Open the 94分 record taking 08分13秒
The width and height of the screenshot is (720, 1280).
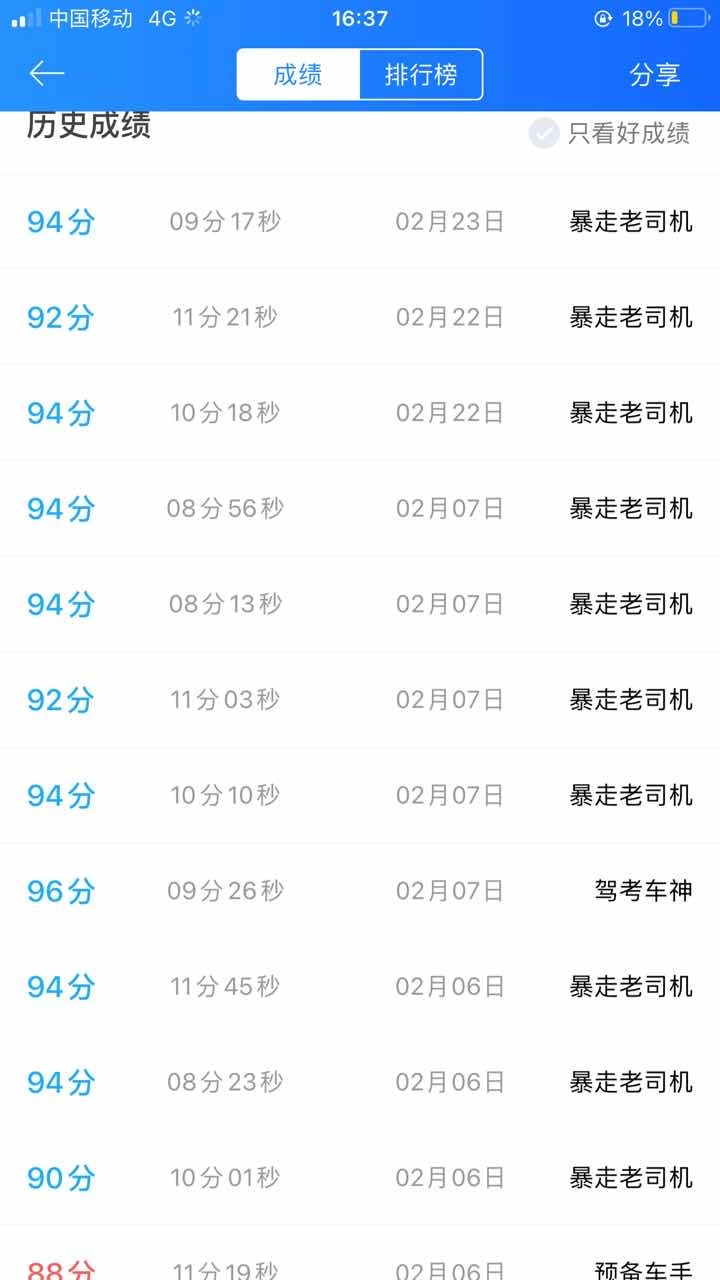coord(360,604)
